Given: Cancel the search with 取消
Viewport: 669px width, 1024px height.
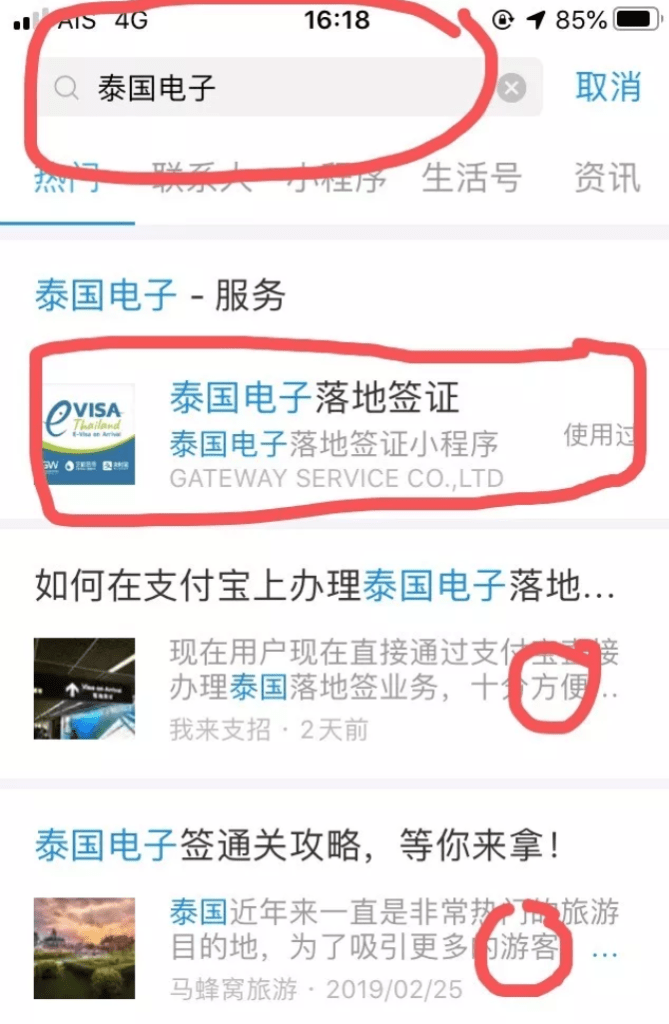Looking at the screenshot, I should (607, 87).
